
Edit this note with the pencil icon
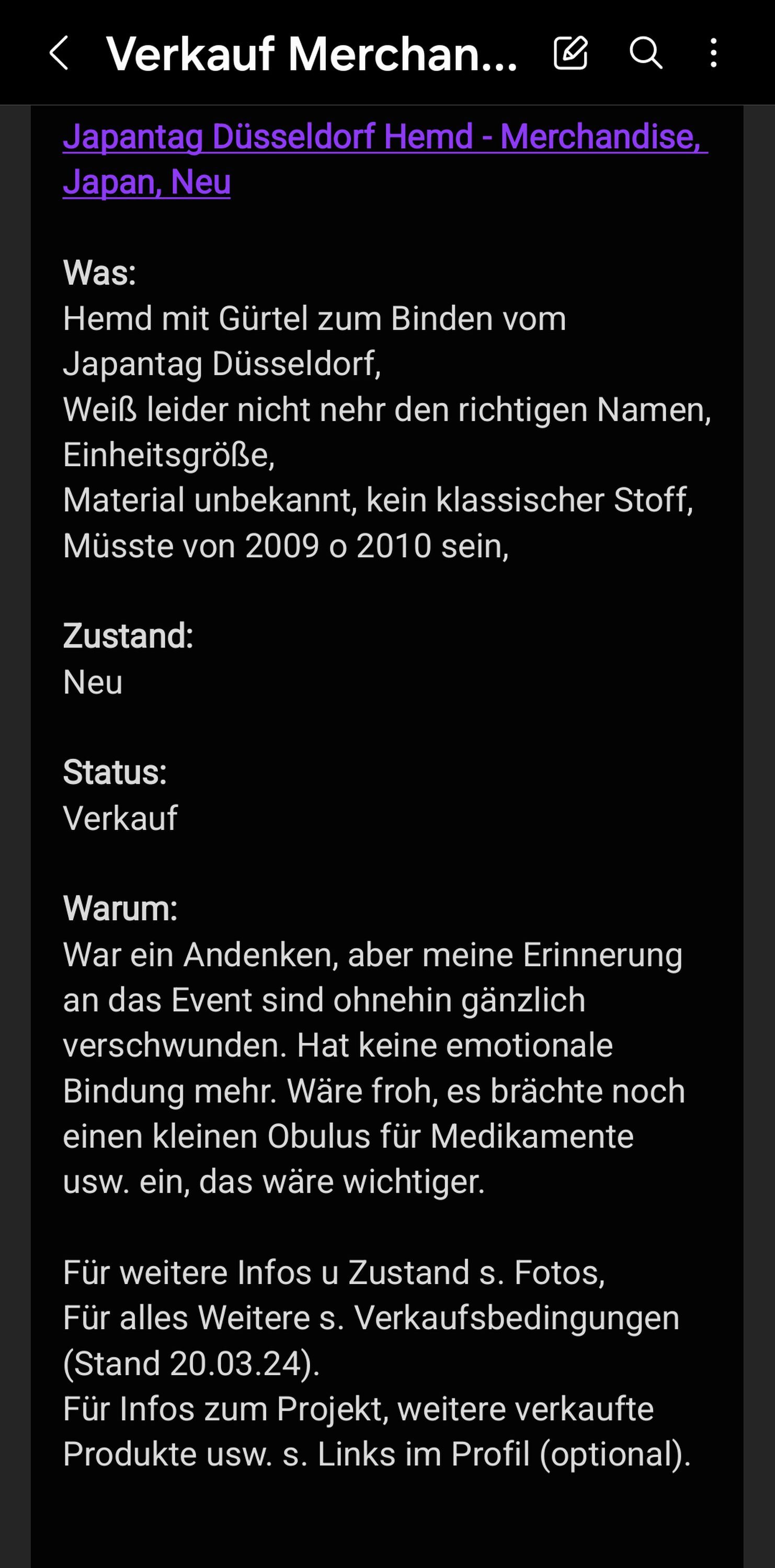click(570, 53)
